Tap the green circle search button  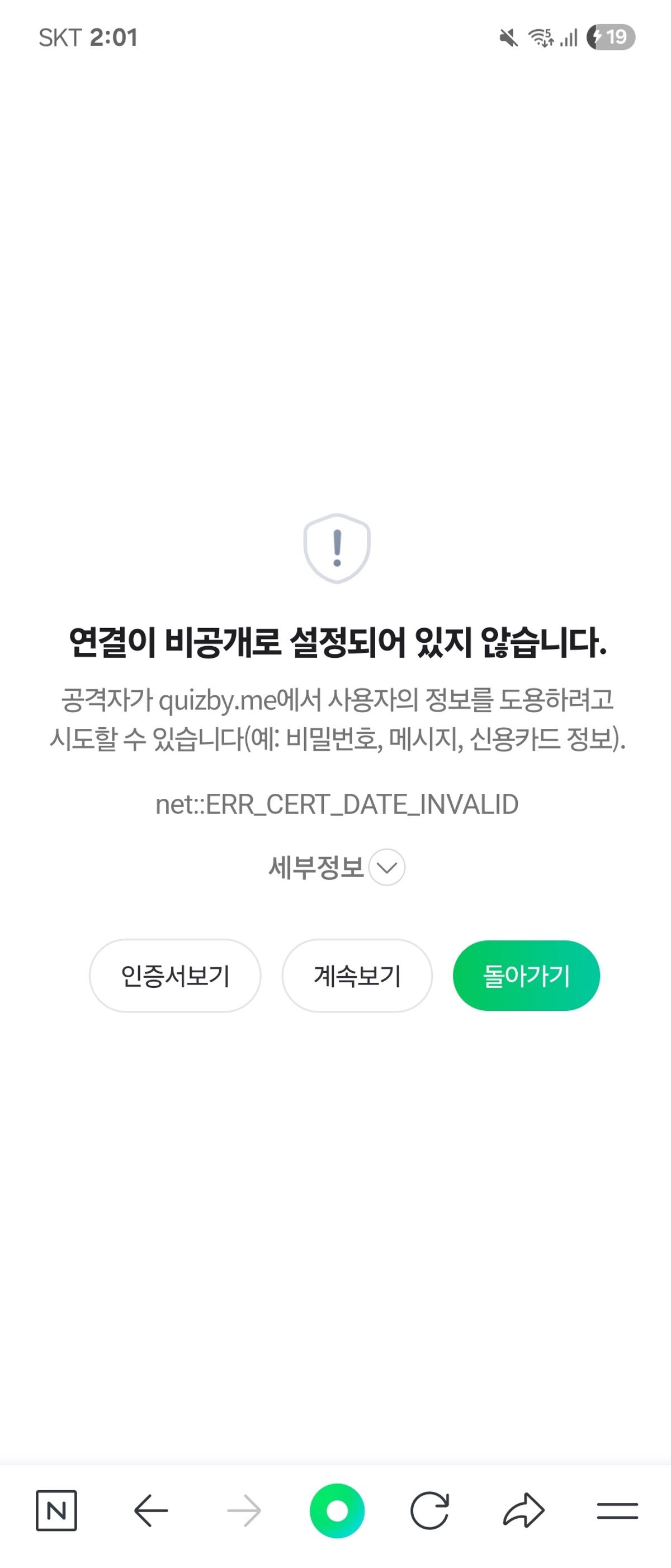(x=337, y=1510)
